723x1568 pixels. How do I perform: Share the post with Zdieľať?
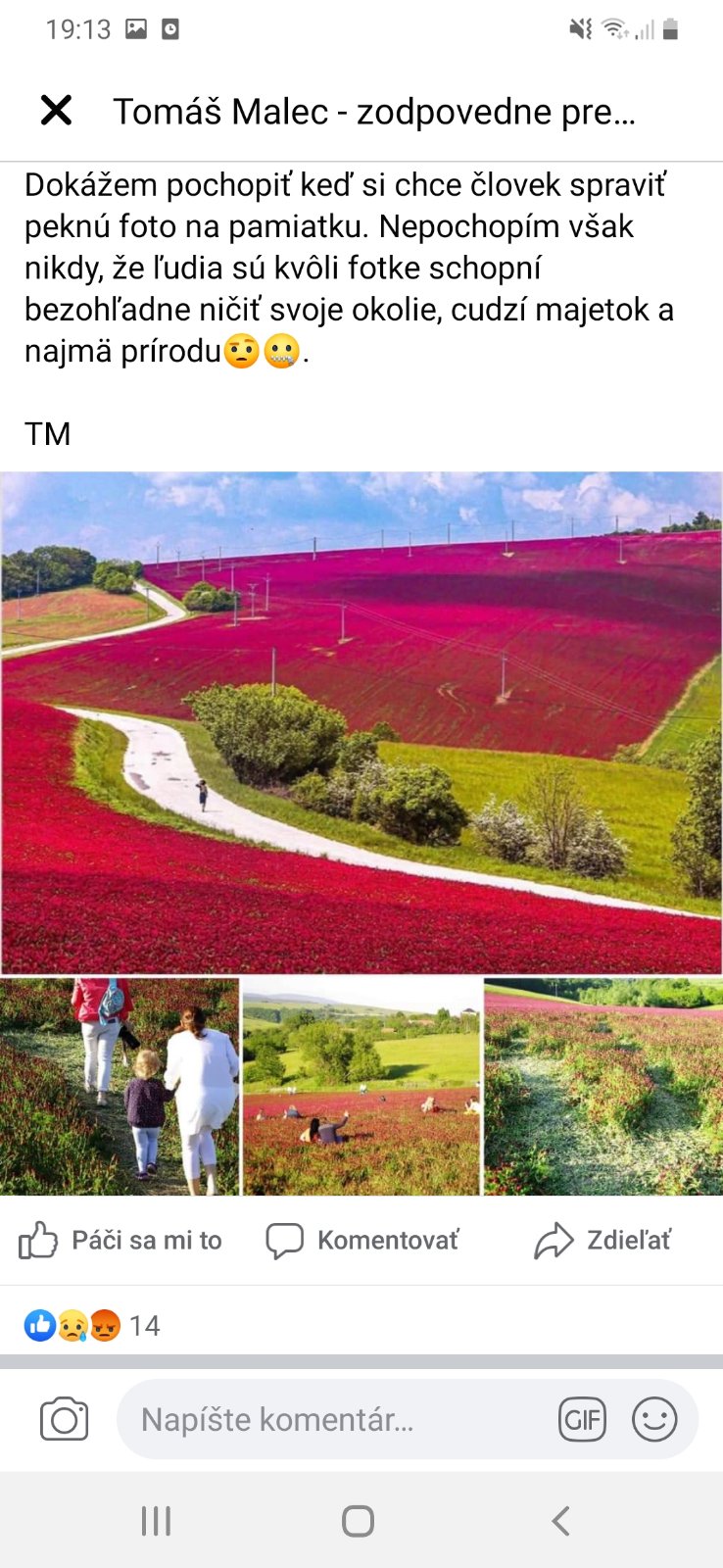tap(602, 1241)
